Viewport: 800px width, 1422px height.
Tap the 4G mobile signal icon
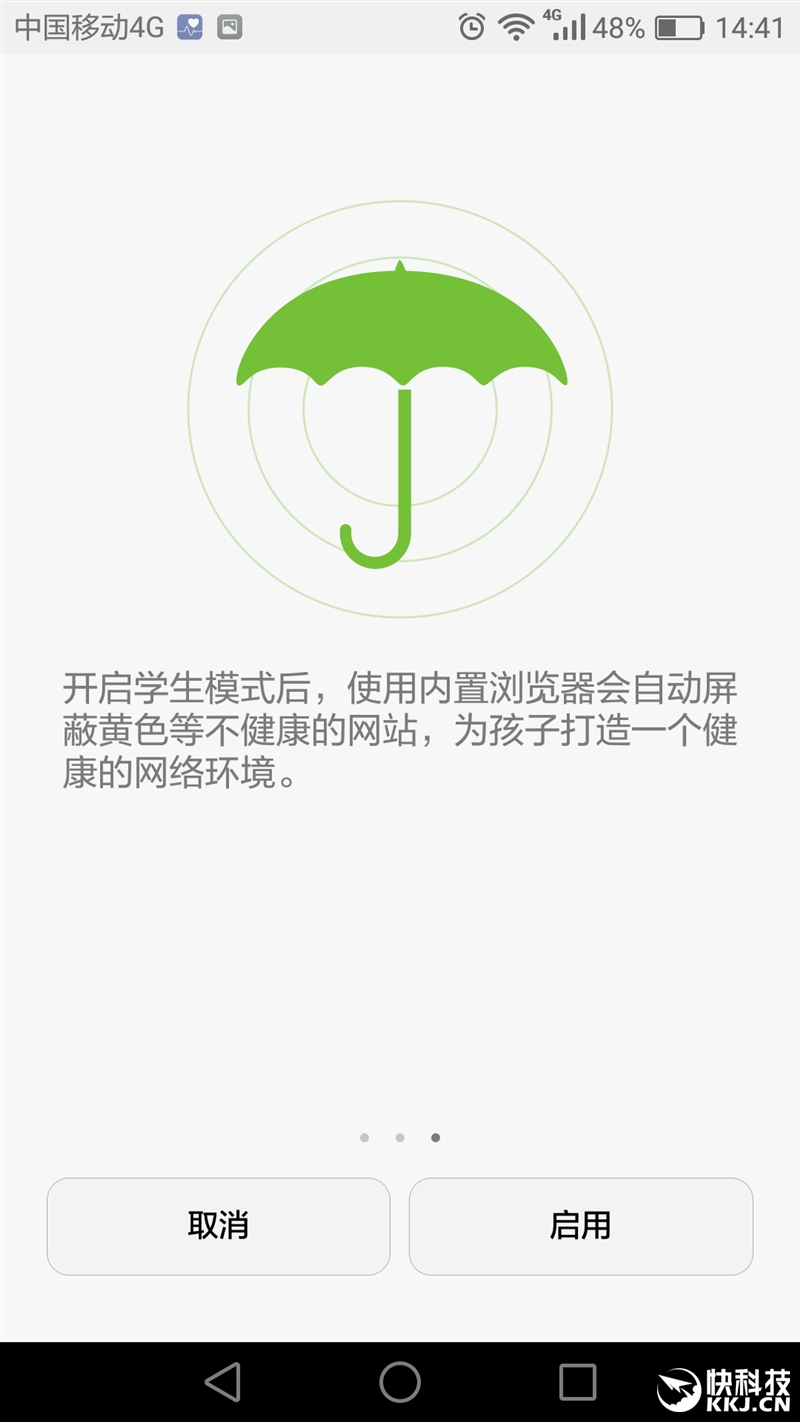click(x=566, y=28)
